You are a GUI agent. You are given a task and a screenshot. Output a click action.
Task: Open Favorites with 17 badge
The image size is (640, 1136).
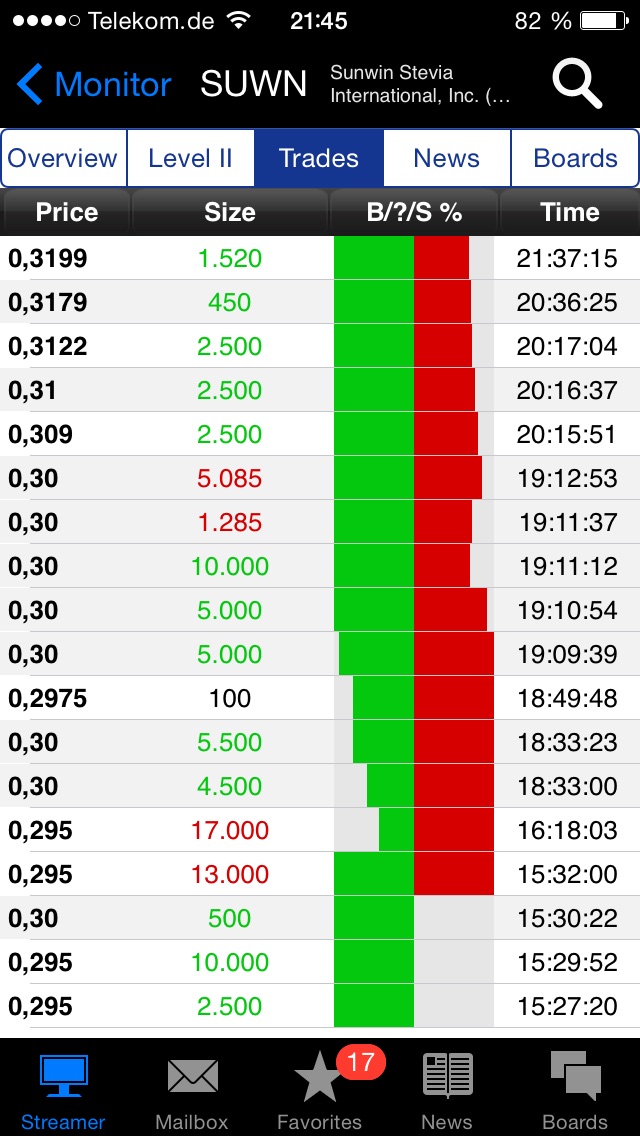(320, 1090)
